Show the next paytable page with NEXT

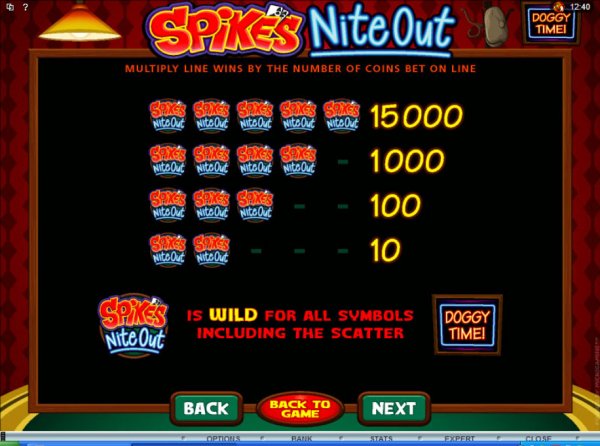[x=393, y=408]
